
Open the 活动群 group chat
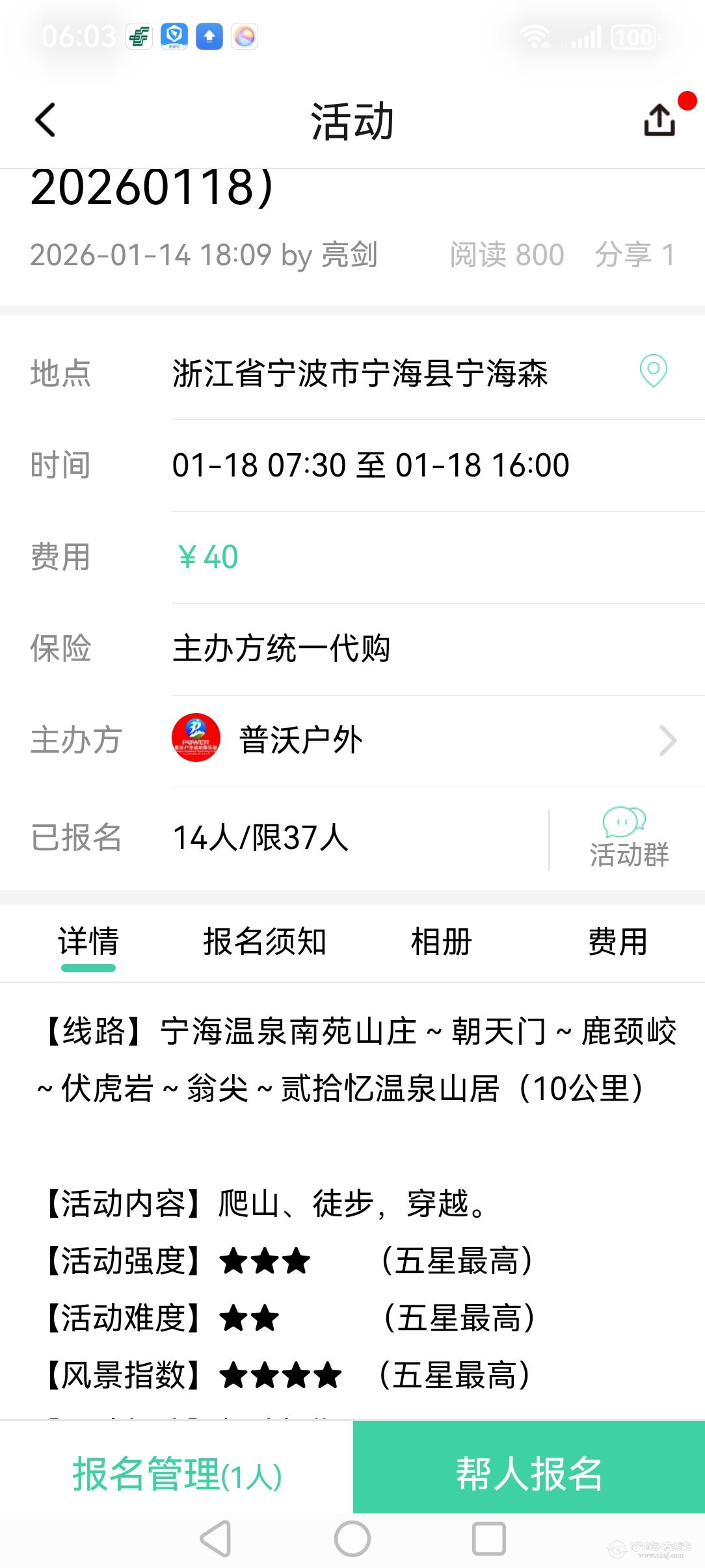628,839
